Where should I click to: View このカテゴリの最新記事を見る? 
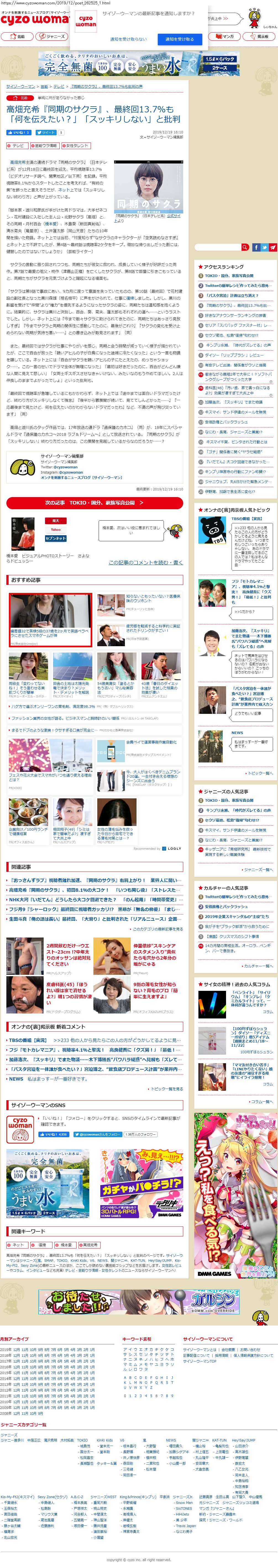157,929
